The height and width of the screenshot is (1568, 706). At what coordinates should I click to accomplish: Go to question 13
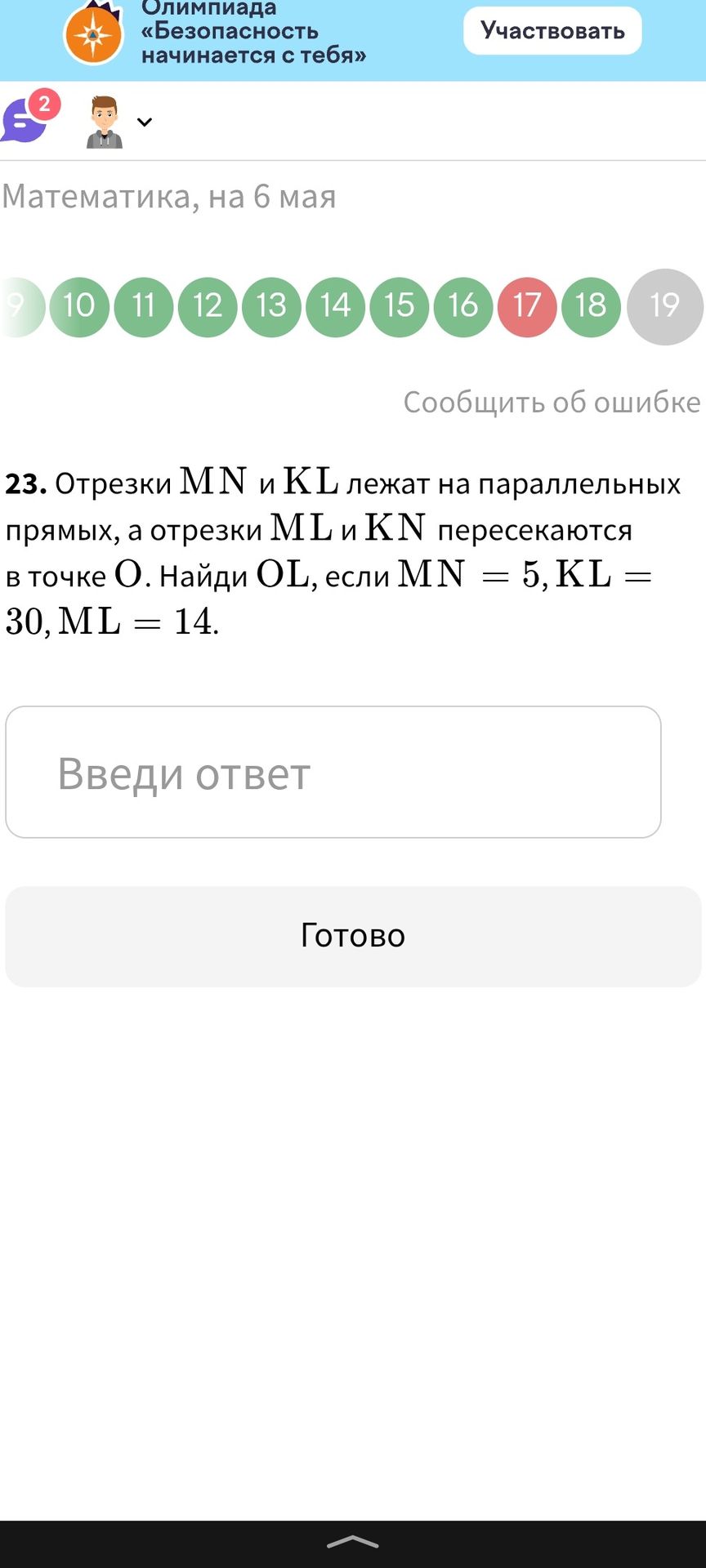[x=271, y=306]
